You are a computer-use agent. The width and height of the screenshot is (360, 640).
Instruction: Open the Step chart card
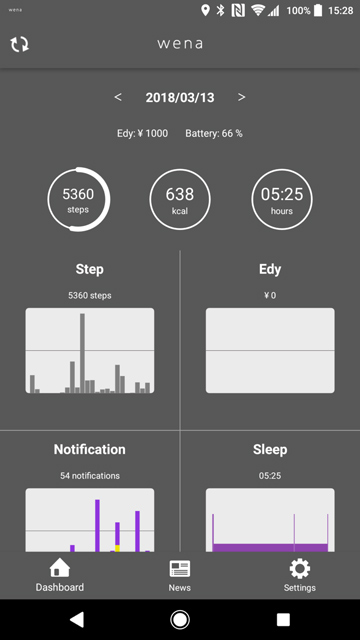click(x=90, y=340)
